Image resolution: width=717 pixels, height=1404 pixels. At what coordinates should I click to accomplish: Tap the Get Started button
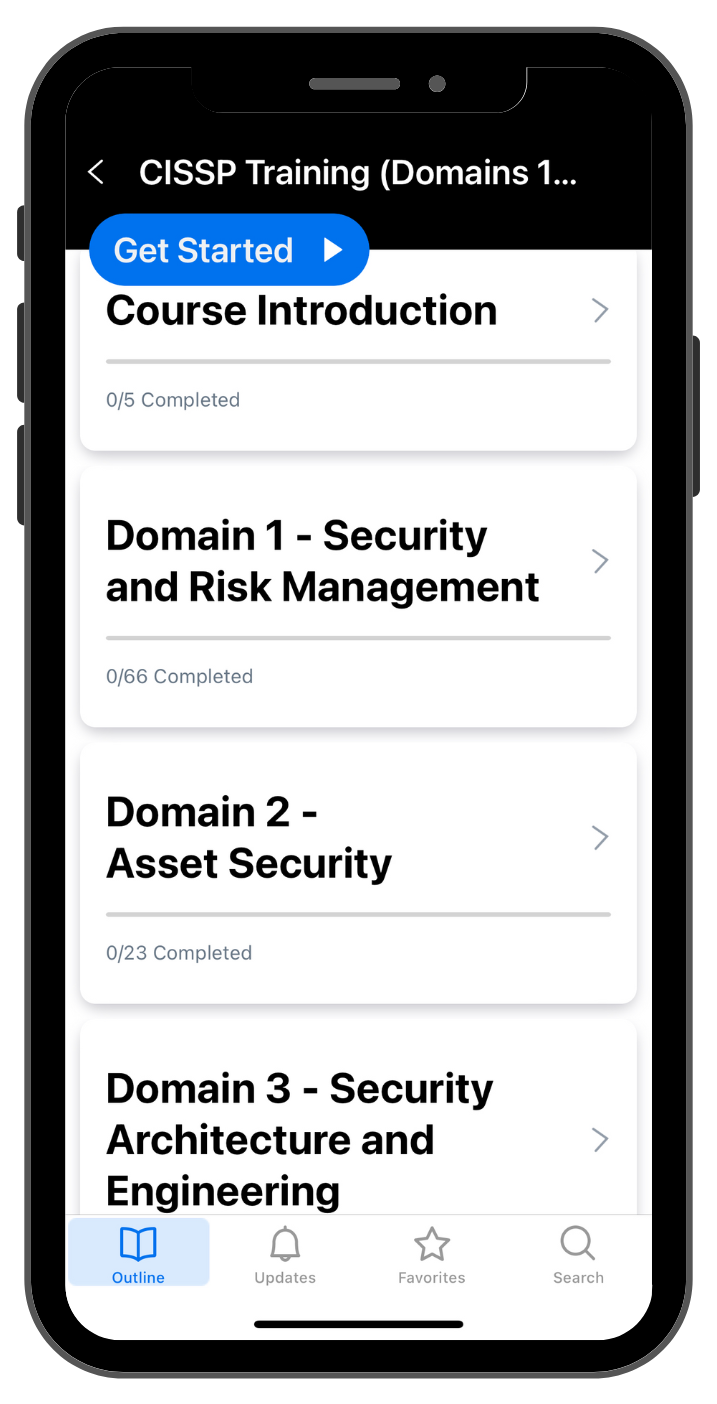point(229,250)
